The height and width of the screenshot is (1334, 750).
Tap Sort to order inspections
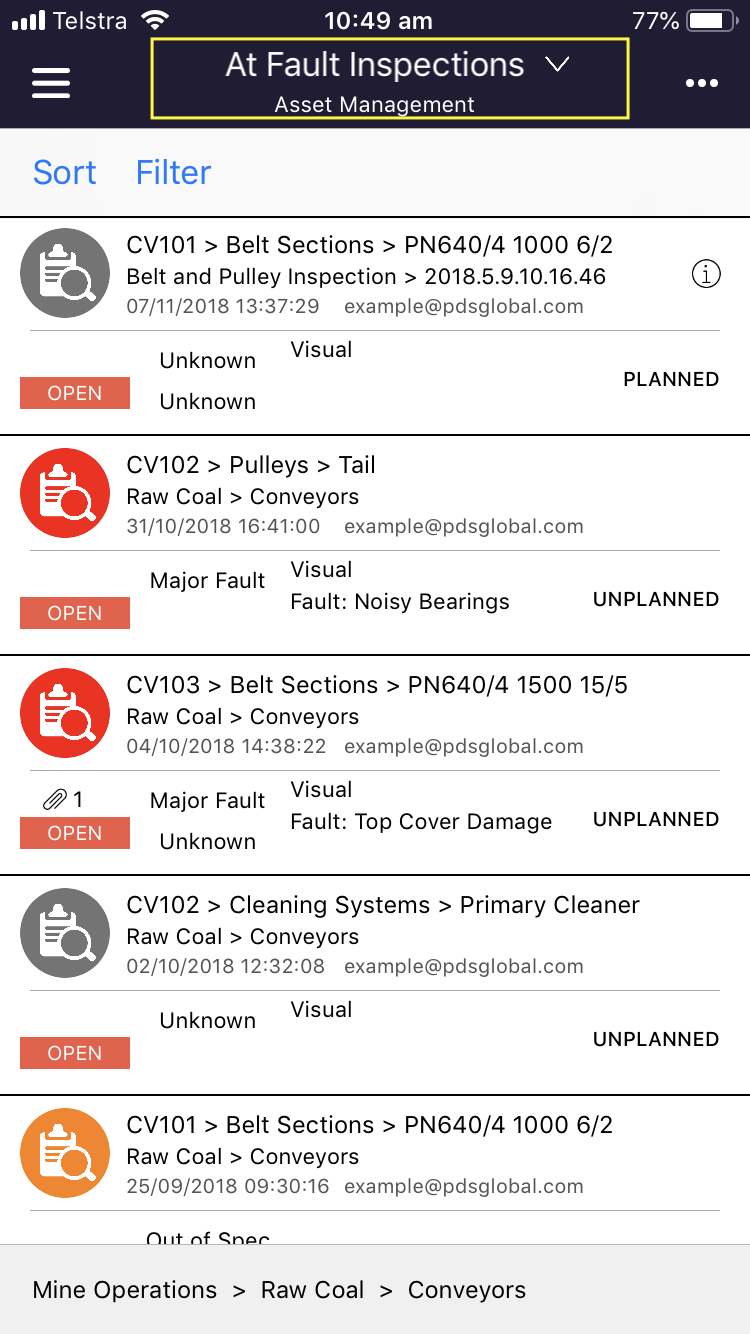point(65,172)
